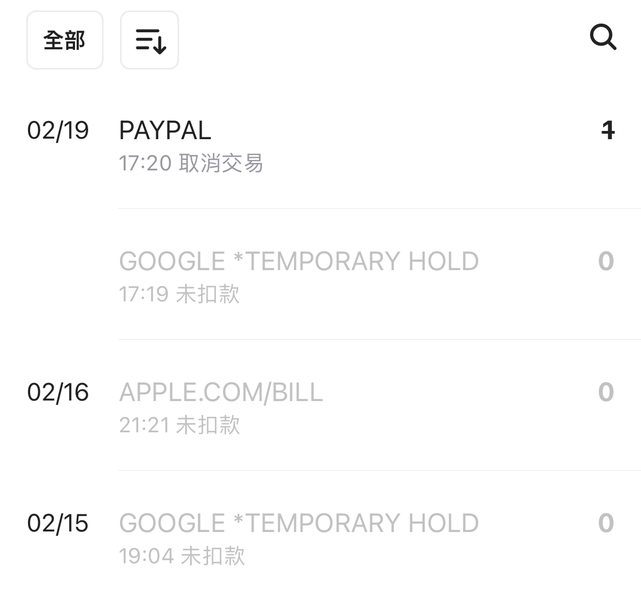Select the 全部 filter button
The width and height of the screenshot is (641, 589).
coord(65,41)
